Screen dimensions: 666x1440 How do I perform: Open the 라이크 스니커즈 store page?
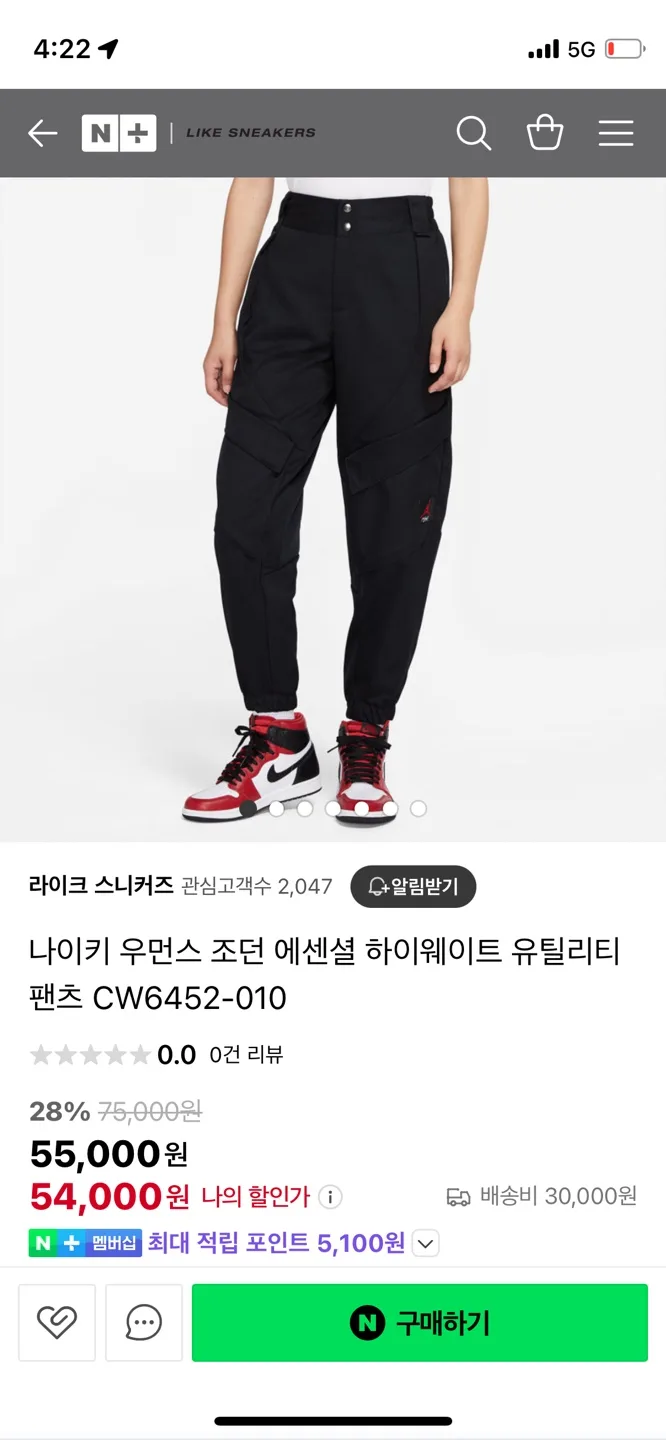coord(101,885)
